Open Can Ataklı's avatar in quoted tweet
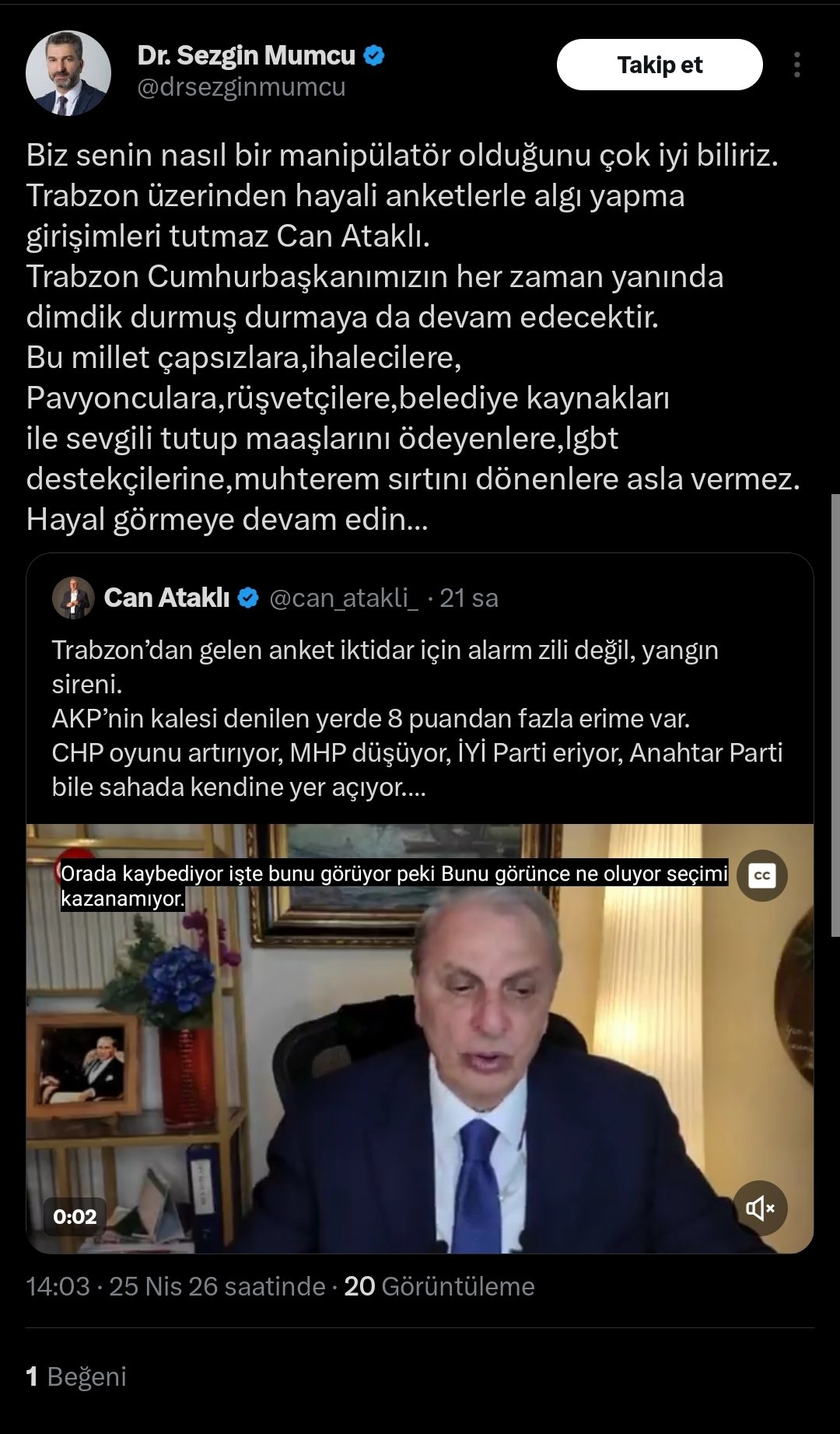Screen dimensions: 840x1434 point(73,597)
